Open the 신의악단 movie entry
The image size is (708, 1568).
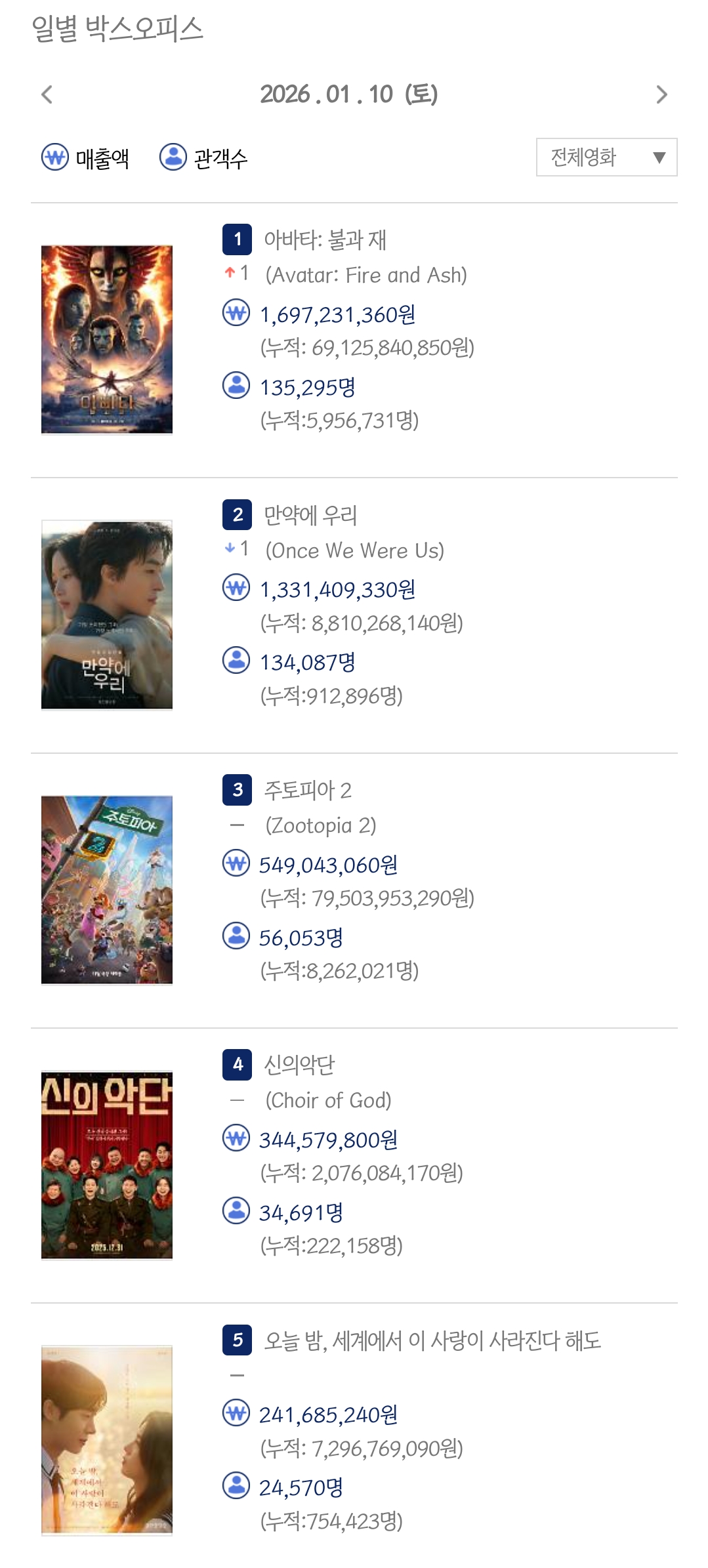[299, 1065]
